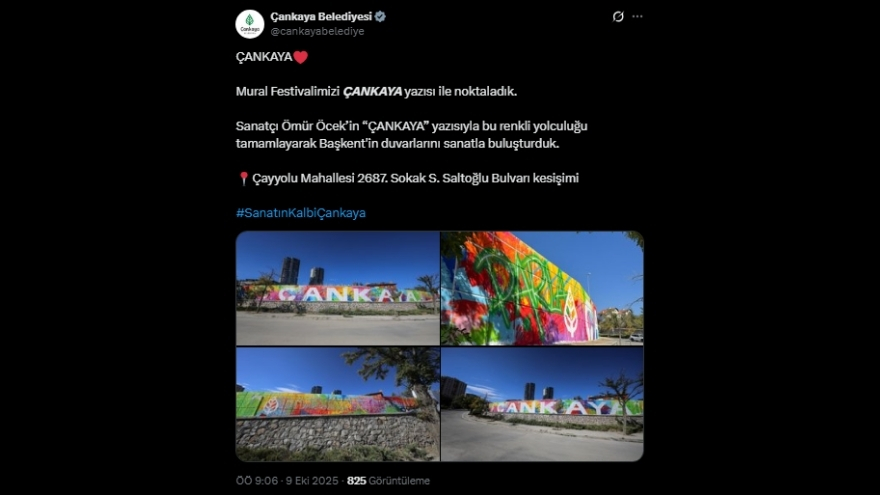This screenshot has height=495, width=880.
Task: Open the @cankayabelediye account name
Action: point(317,32)
